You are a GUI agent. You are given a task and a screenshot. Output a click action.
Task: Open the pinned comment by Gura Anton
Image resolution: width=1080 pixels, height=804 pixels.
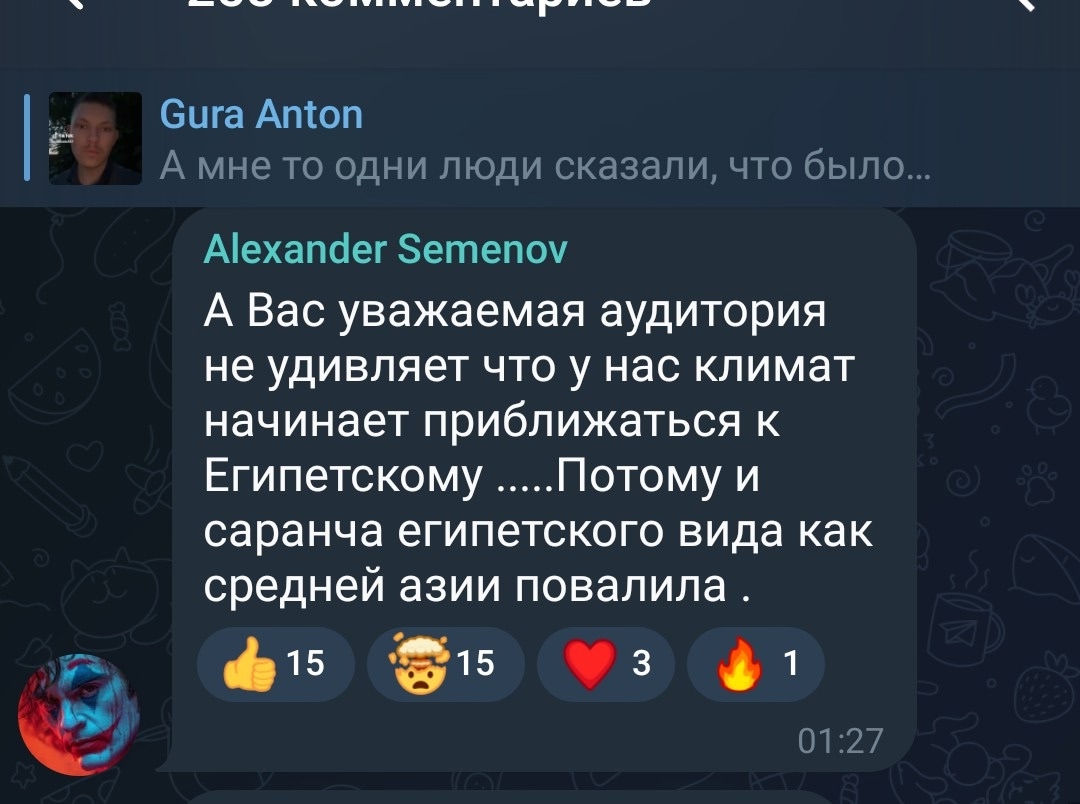click(540, 138)
